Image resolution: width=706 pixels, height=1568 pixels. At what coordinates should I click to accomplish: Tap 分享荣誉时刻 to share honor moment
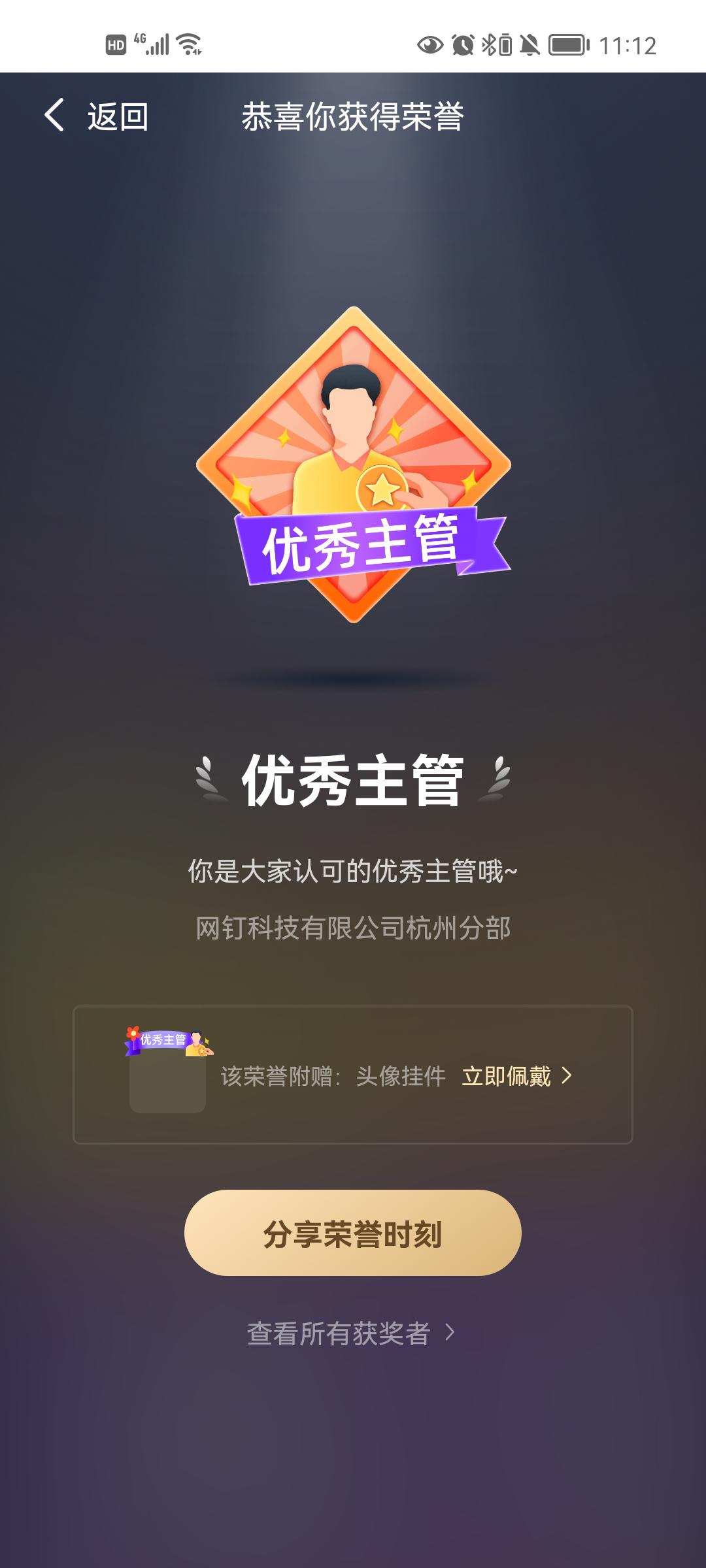point(353,1233)
